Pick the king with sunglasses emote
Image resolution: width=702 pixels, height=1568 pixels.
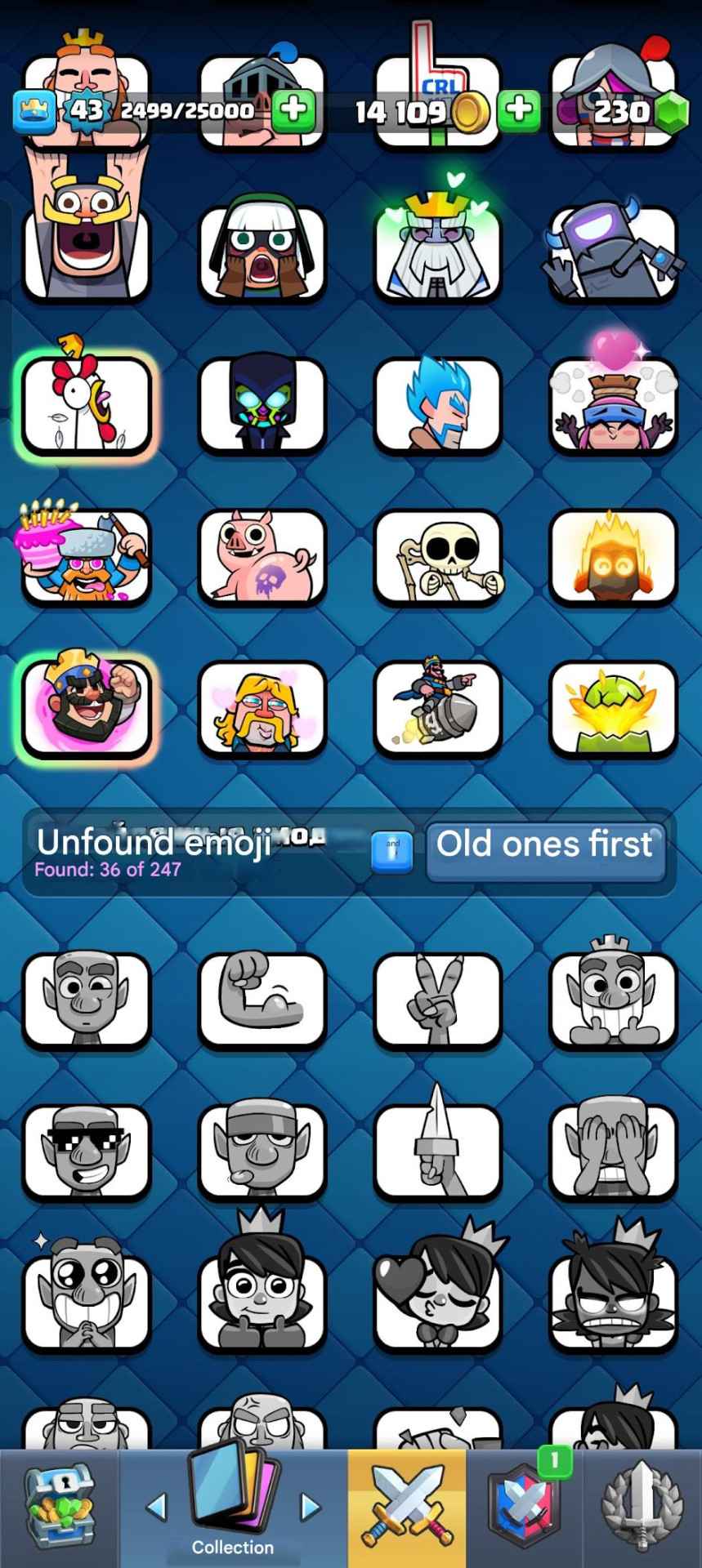pos(86,707)
